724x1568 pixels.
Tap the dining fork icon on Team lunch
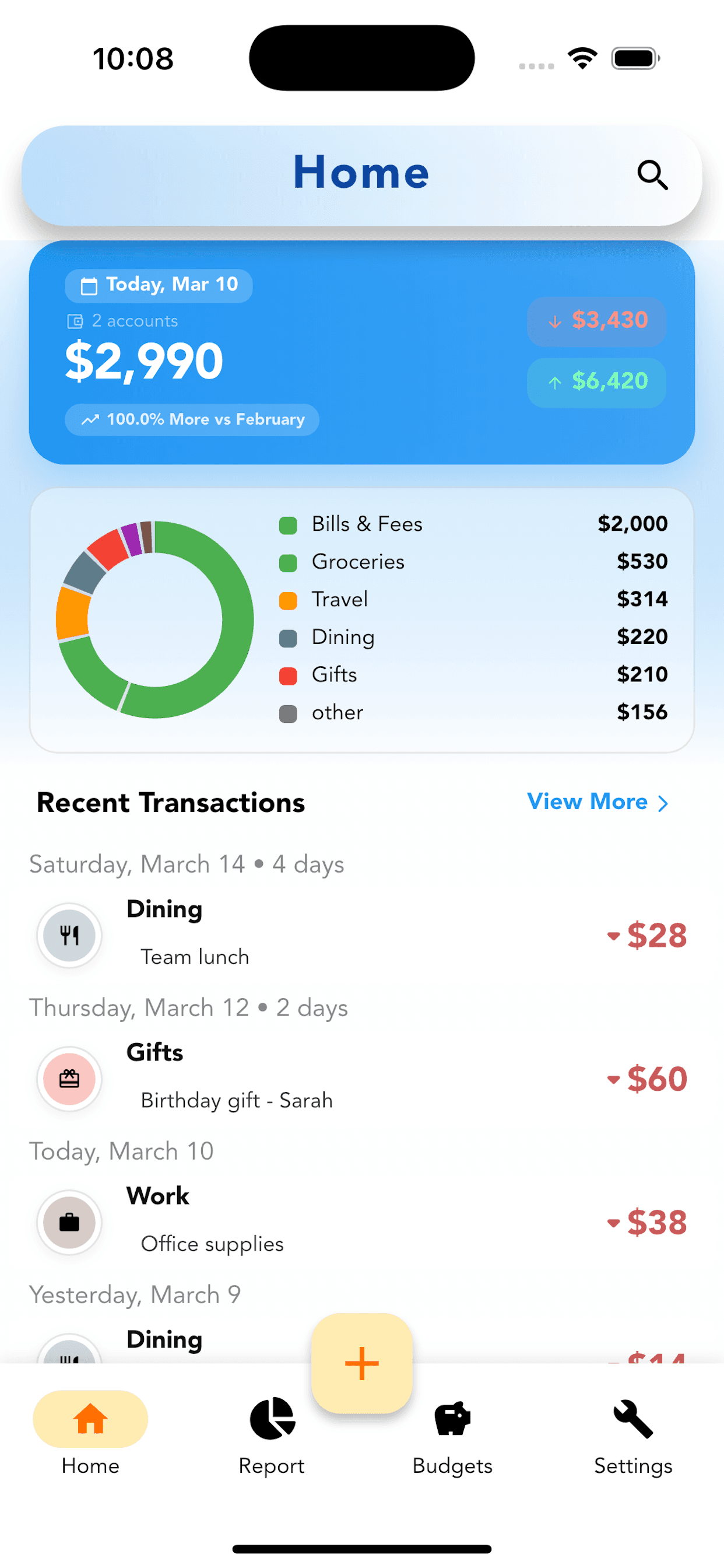click(69, 936)
